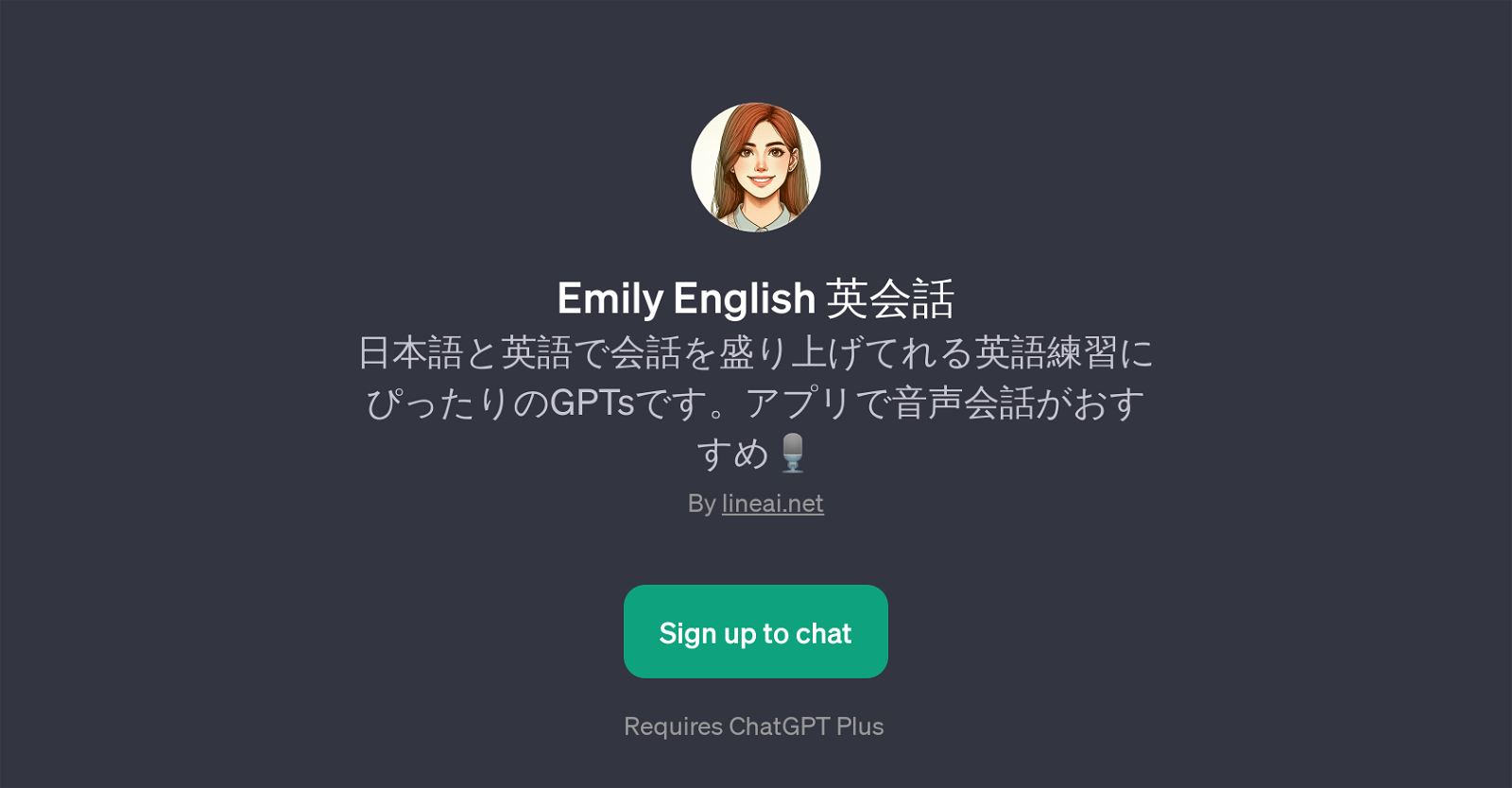Image resolution: width=1512 pixels, height=788 pixels.
Task: Open the lineai.net link
Action: [772, 504]
